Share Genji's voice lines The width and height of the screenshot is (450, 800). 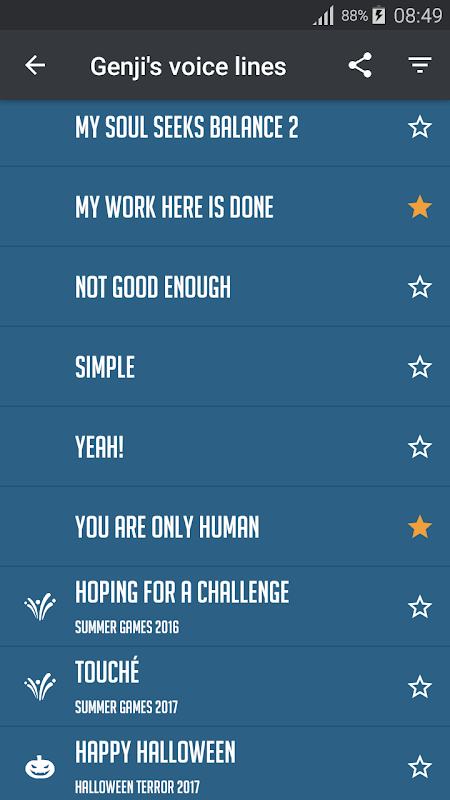[360, 65]
